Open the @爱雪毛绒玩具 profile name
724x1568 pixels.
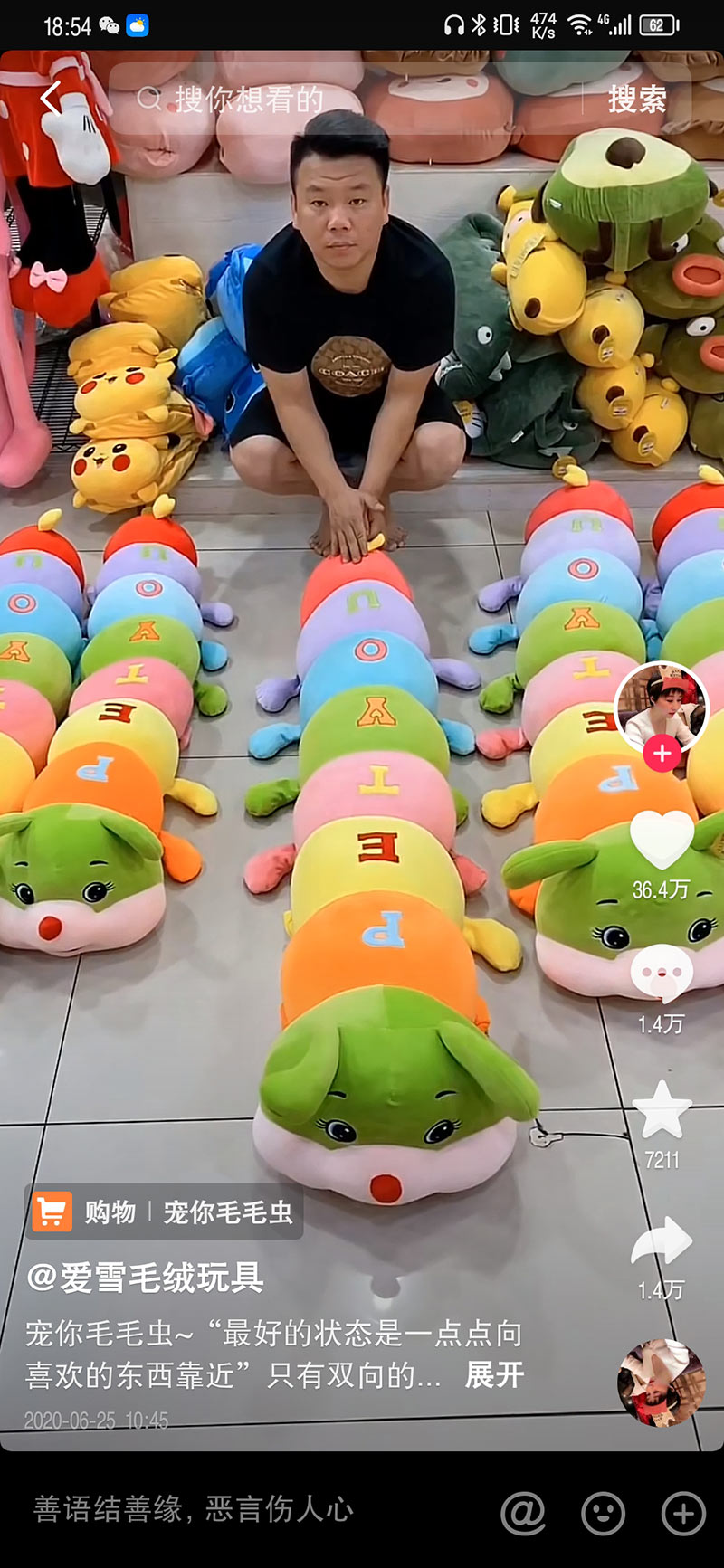pos(145,1277)
